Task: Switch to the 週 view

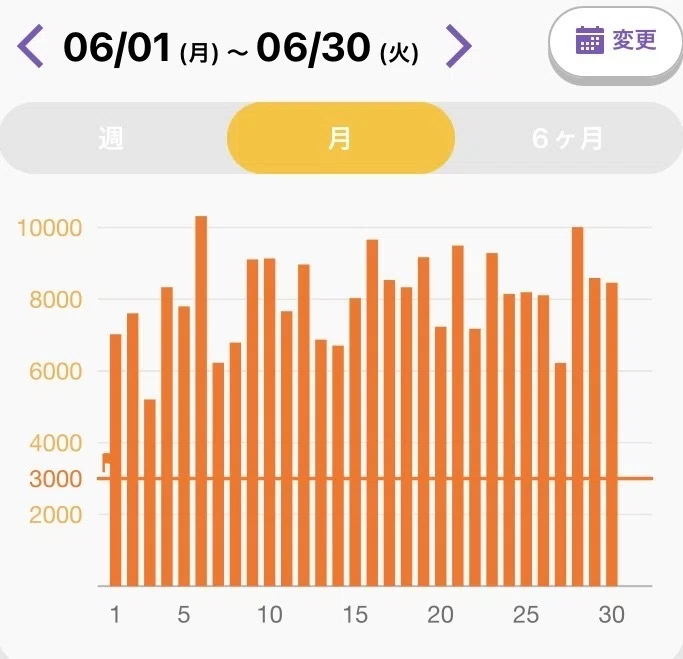Action: 111,138
